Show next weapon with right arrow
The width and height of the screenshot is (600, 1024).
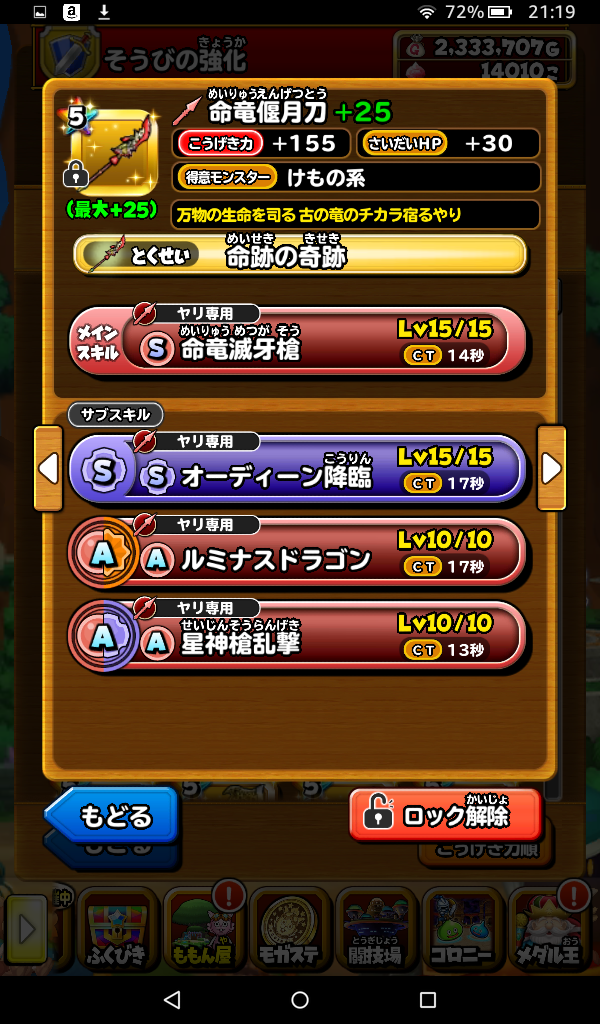pos(551,468)
